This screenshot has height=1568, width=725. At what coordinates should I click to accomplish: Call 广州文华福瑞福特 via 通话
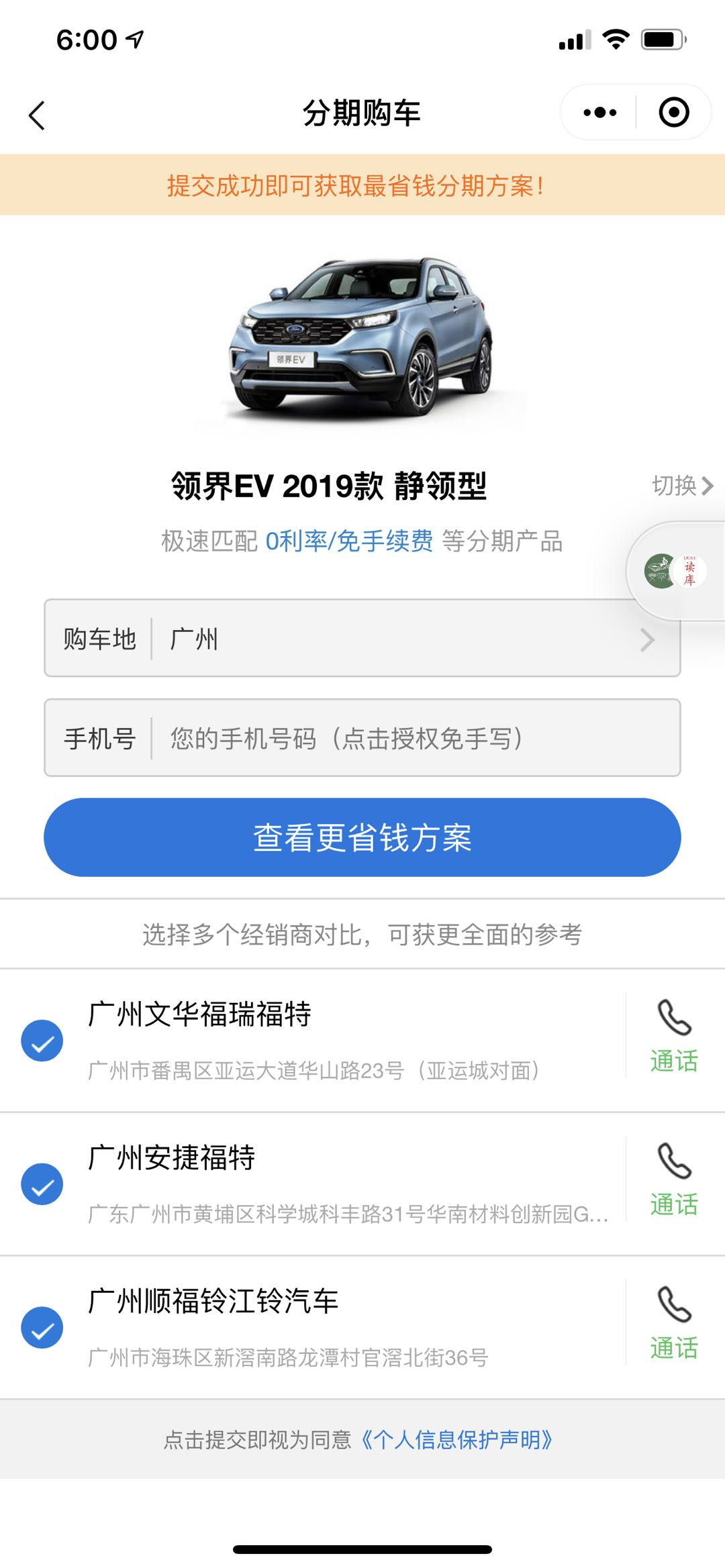pyautogui.click(x=674, y=1037)
